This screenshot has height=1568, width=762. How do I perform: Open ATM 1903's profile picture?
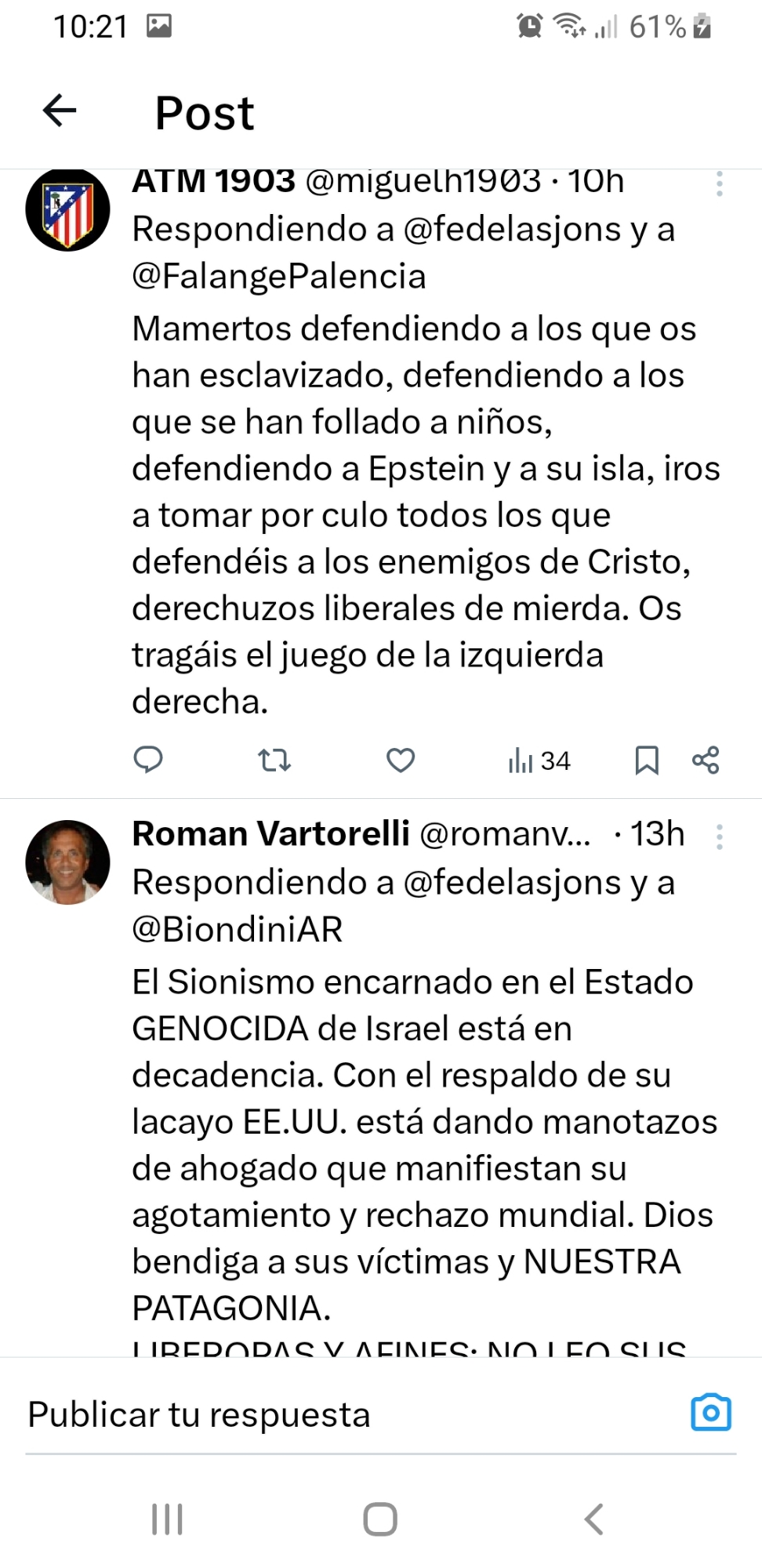(x=67, y=210)
